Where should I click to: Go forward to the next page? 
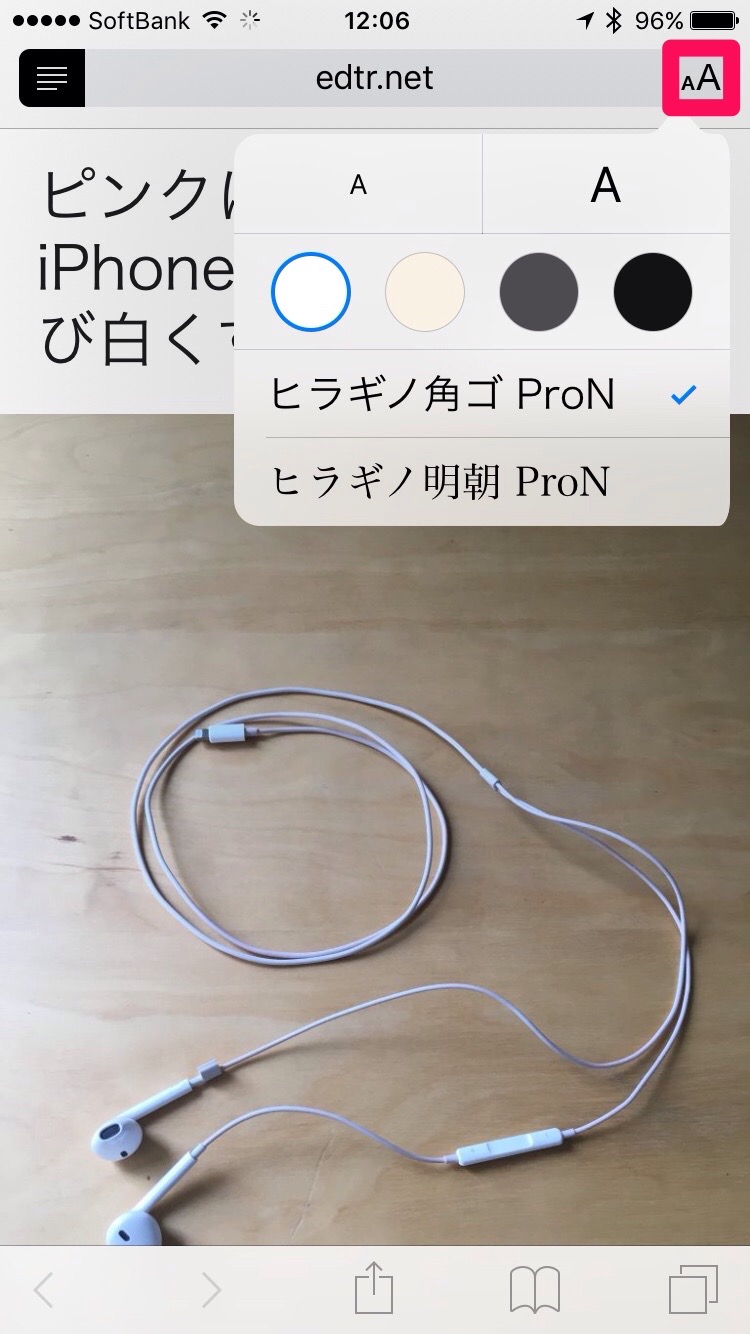tap(210, 1290)
